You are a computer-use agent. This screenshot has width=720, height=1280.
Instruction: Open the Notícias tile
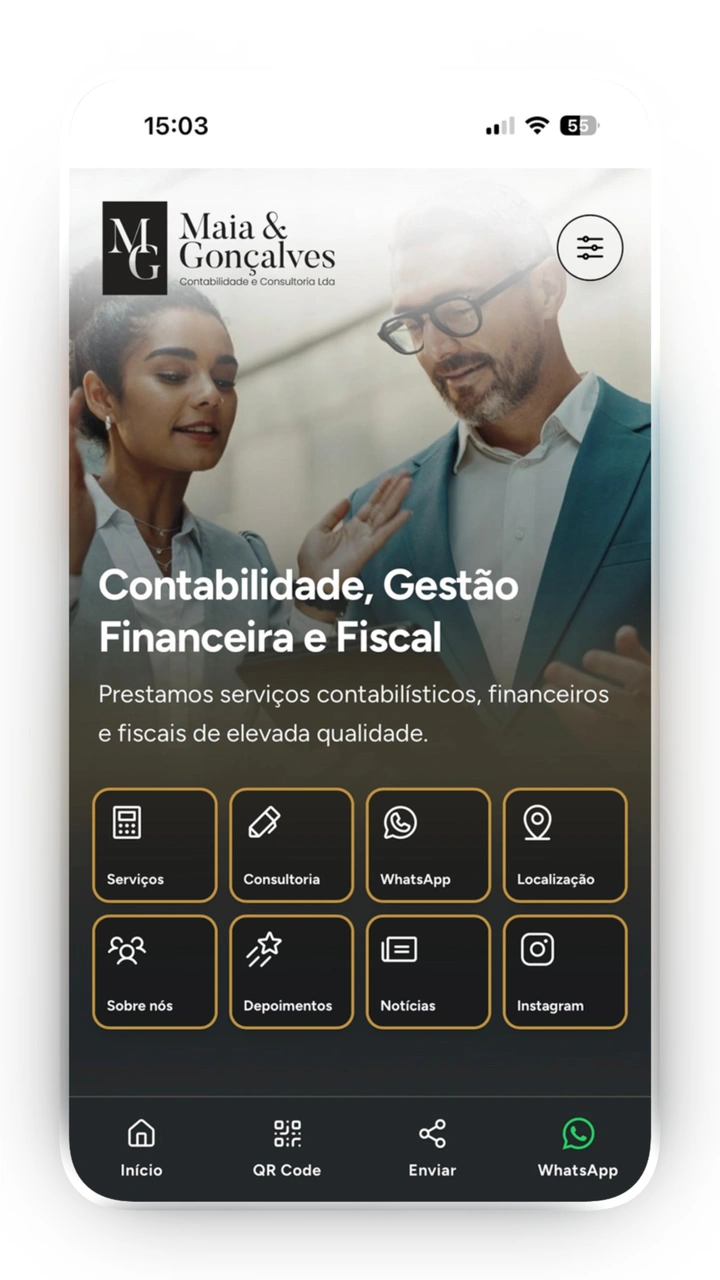pos(428,971)
